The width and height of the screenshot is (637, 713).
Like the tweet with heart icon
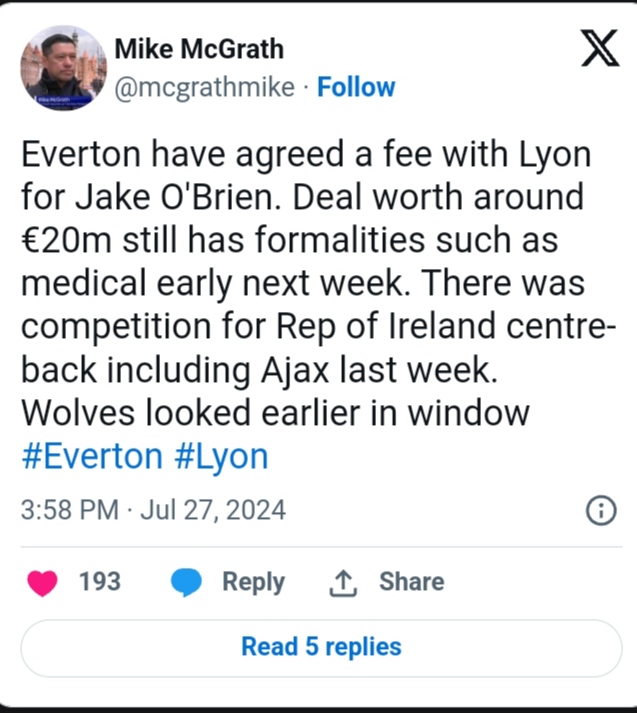pyautogui.click(x=43, y=582)
